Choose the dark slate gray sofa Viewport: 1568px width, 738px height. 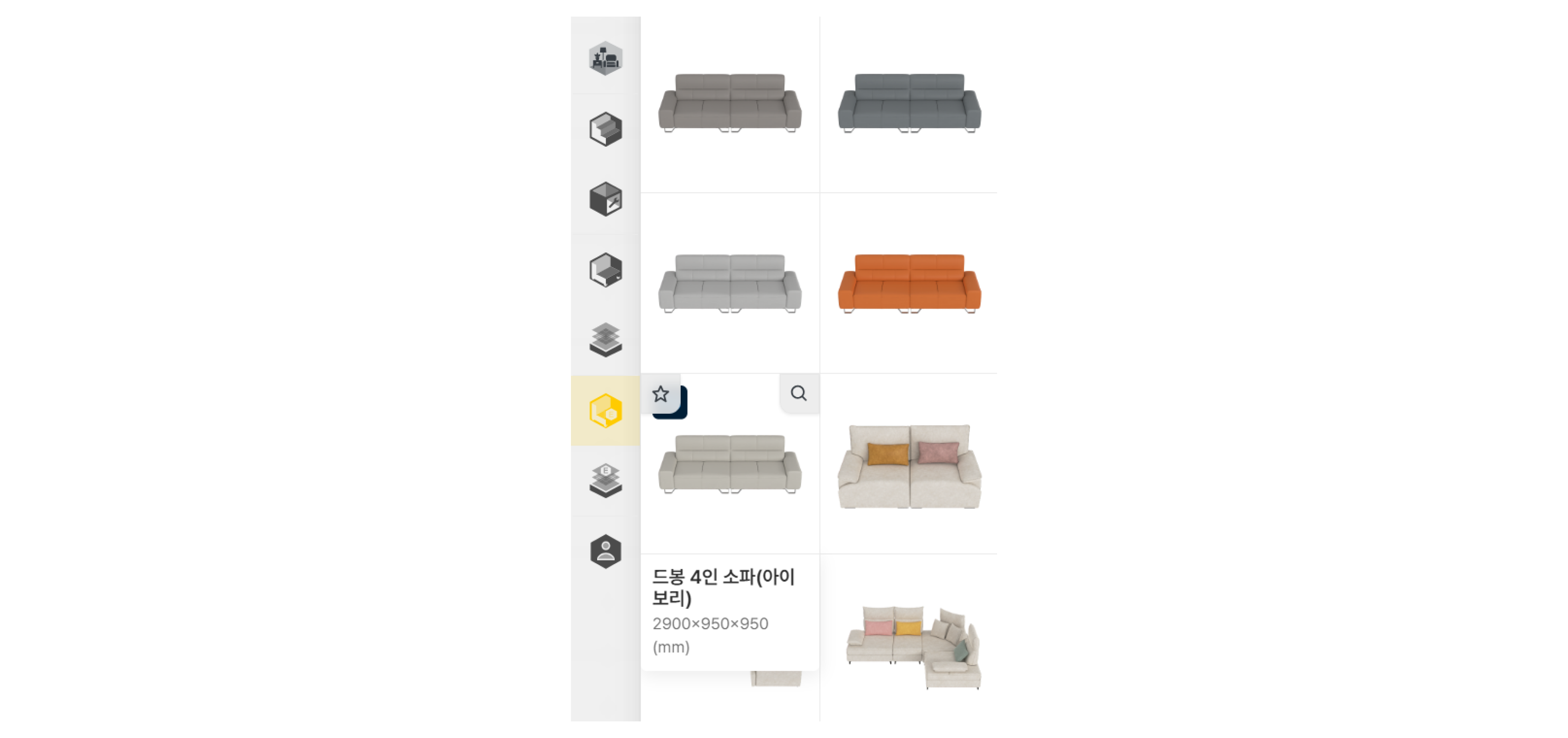click(x=909, y=103)
